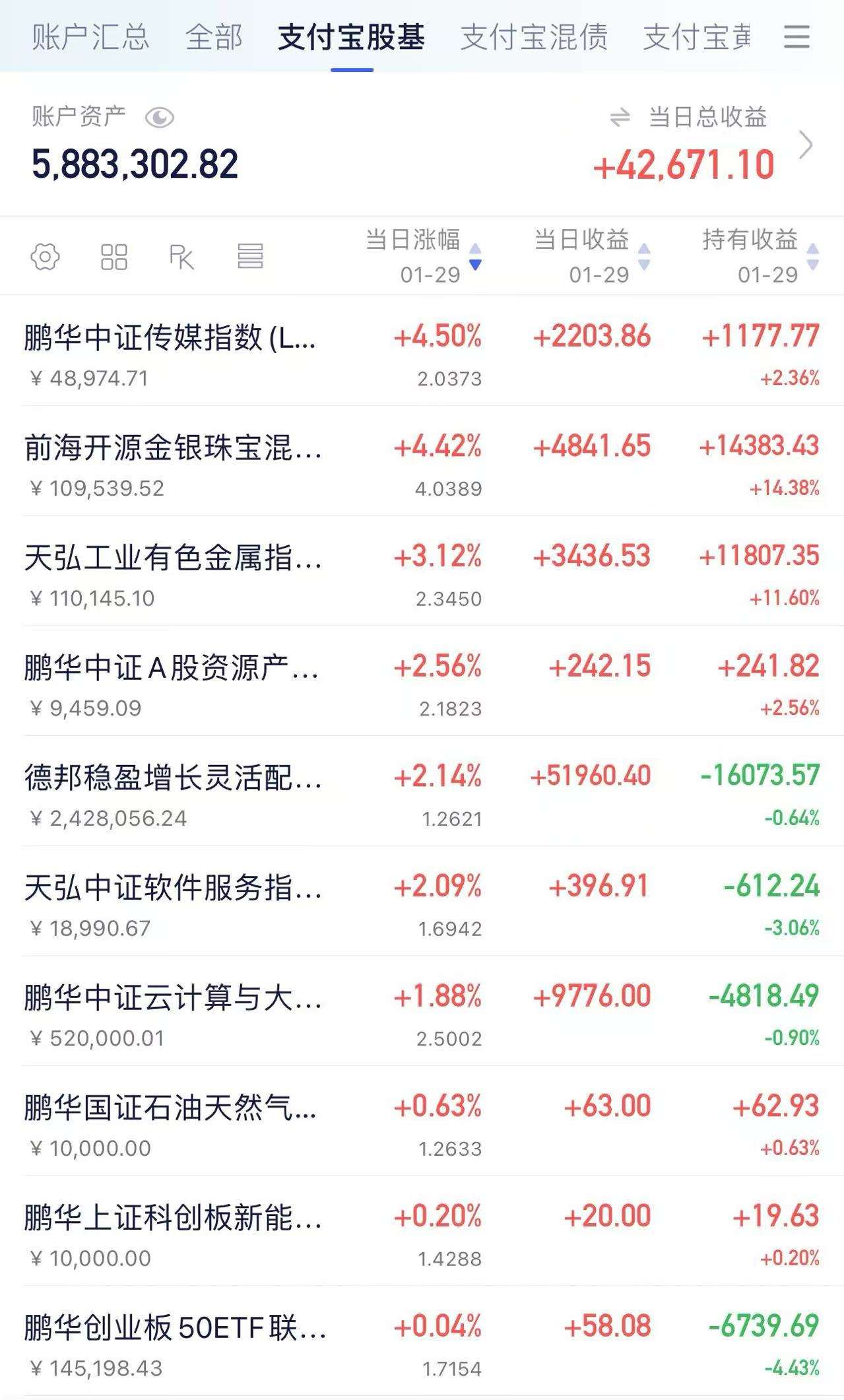Open 天弘工业有色金属指 fund row
Viewport: 844px width, 1400px height.
(x=422, y=572)
